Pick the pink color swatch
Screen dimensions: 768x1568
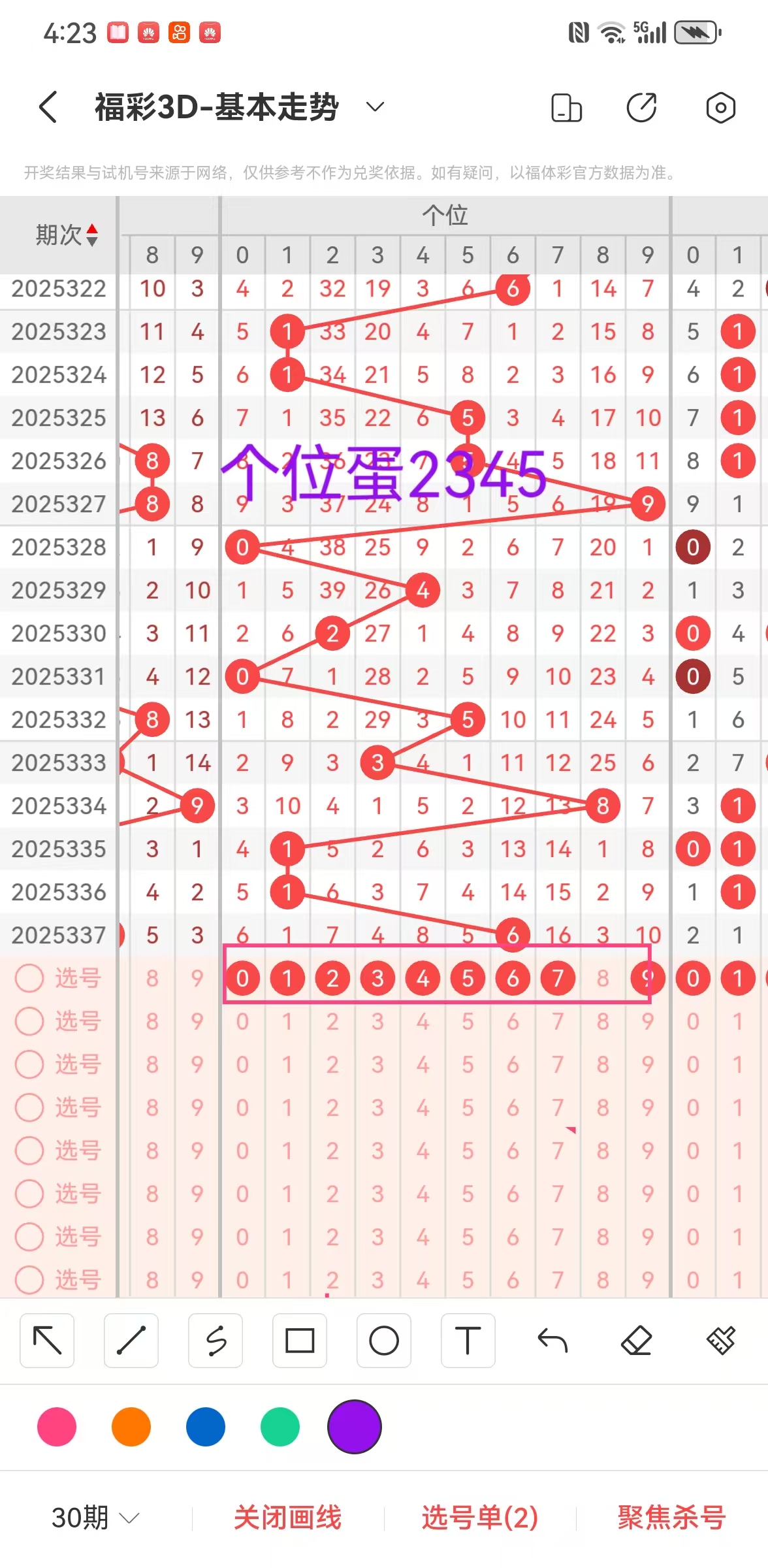(x=57, y=1427)
